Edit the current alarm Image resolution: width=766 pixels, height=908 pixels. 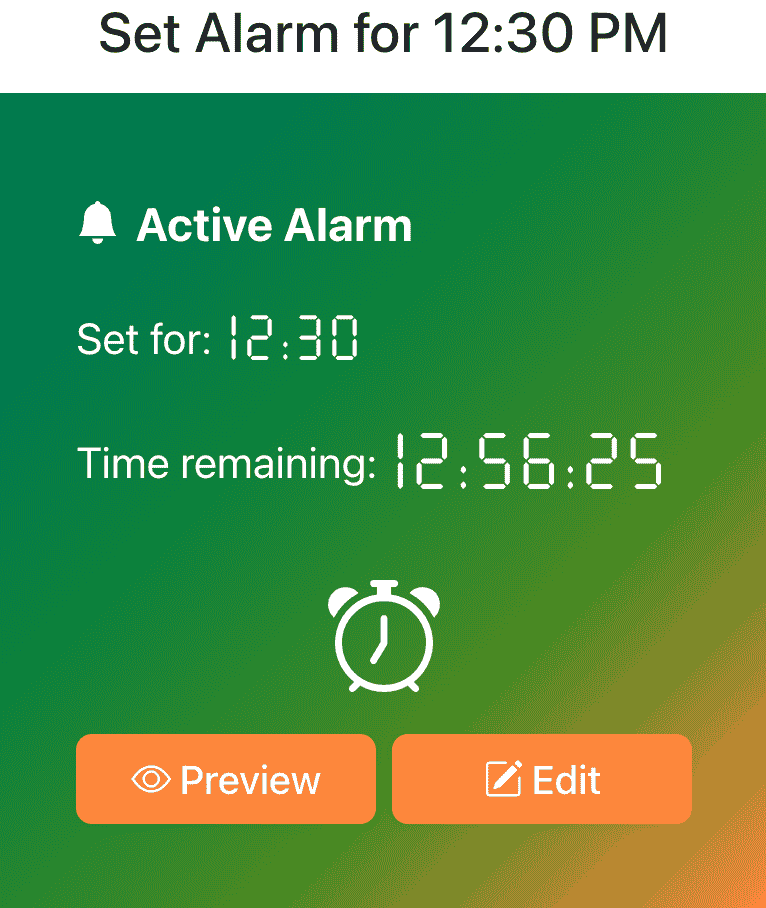[540, 779]
